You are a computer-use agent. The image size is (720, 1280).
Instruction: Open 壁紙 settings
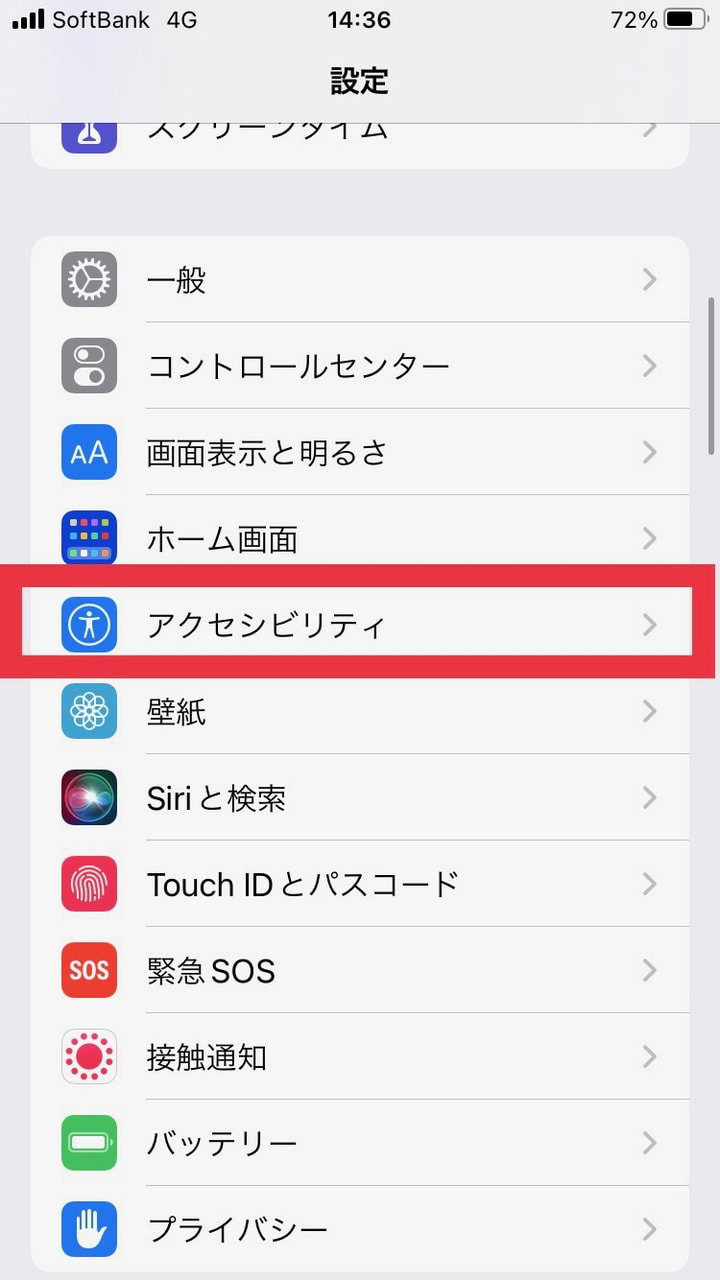(360, 711)
